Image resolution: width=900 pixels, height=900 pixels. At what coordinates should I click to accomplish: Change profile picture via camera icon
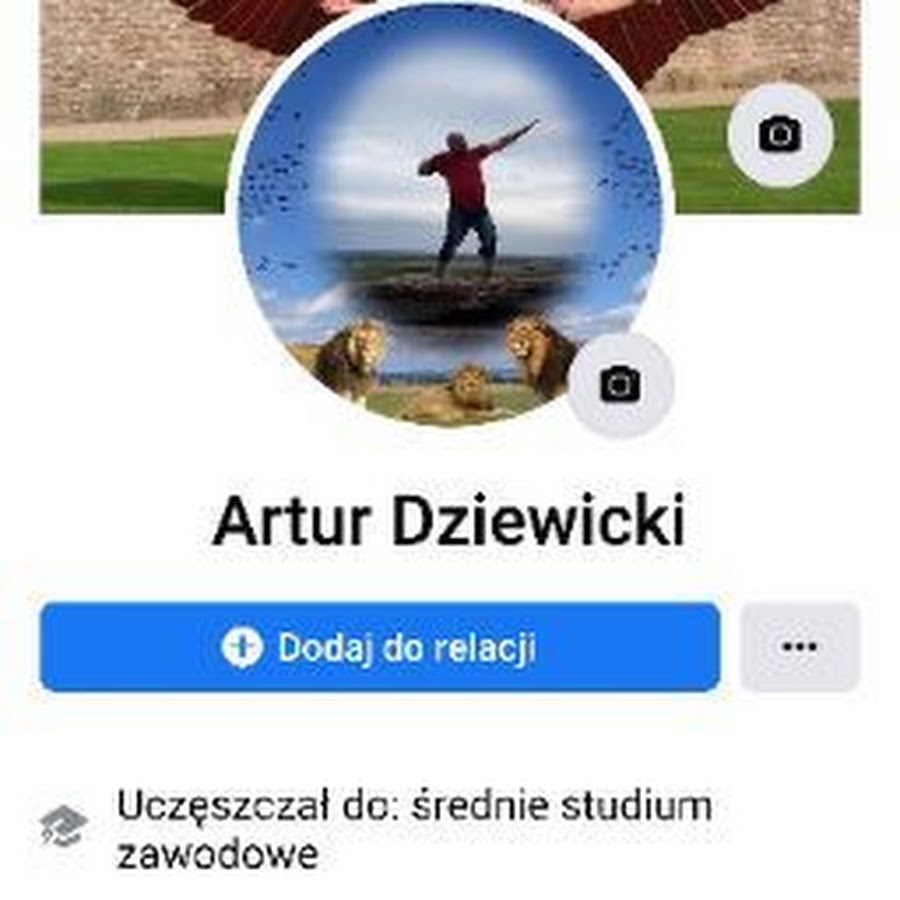click(620, 385)
